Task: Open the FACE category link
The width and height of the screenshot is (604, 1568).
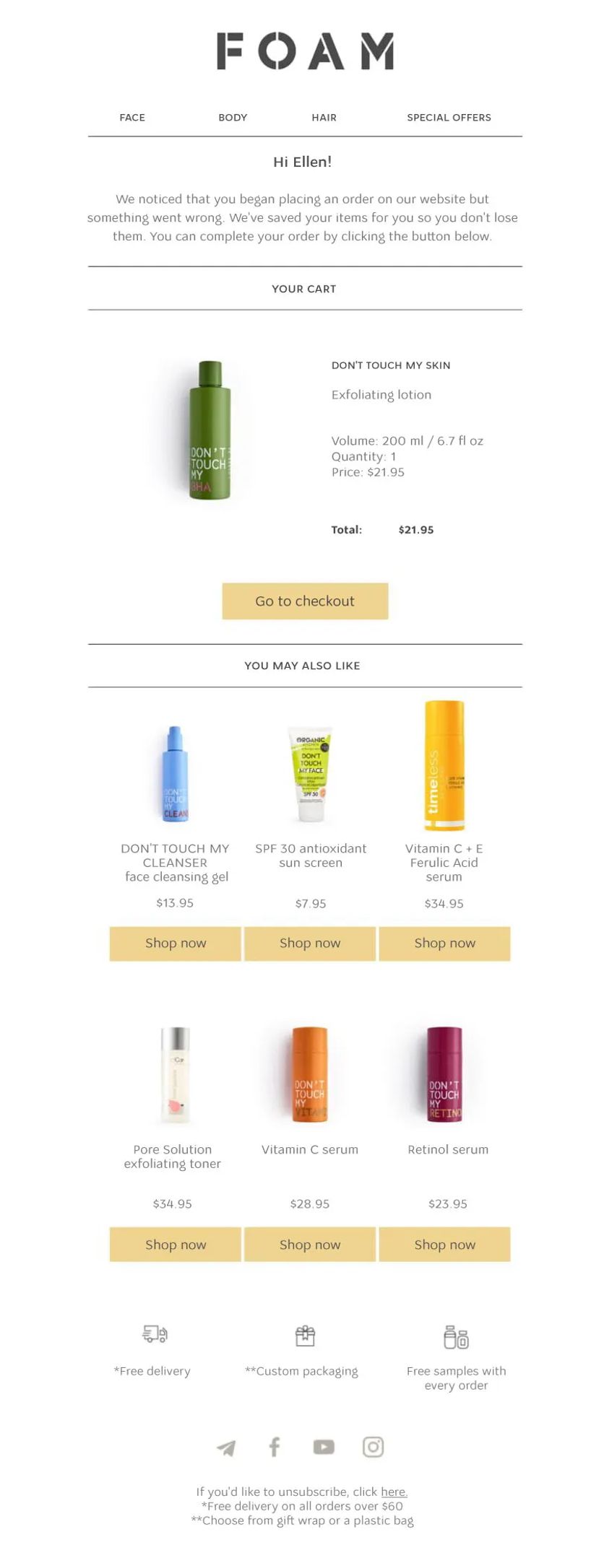Action: pyautogui.click(x=132, y=118)
